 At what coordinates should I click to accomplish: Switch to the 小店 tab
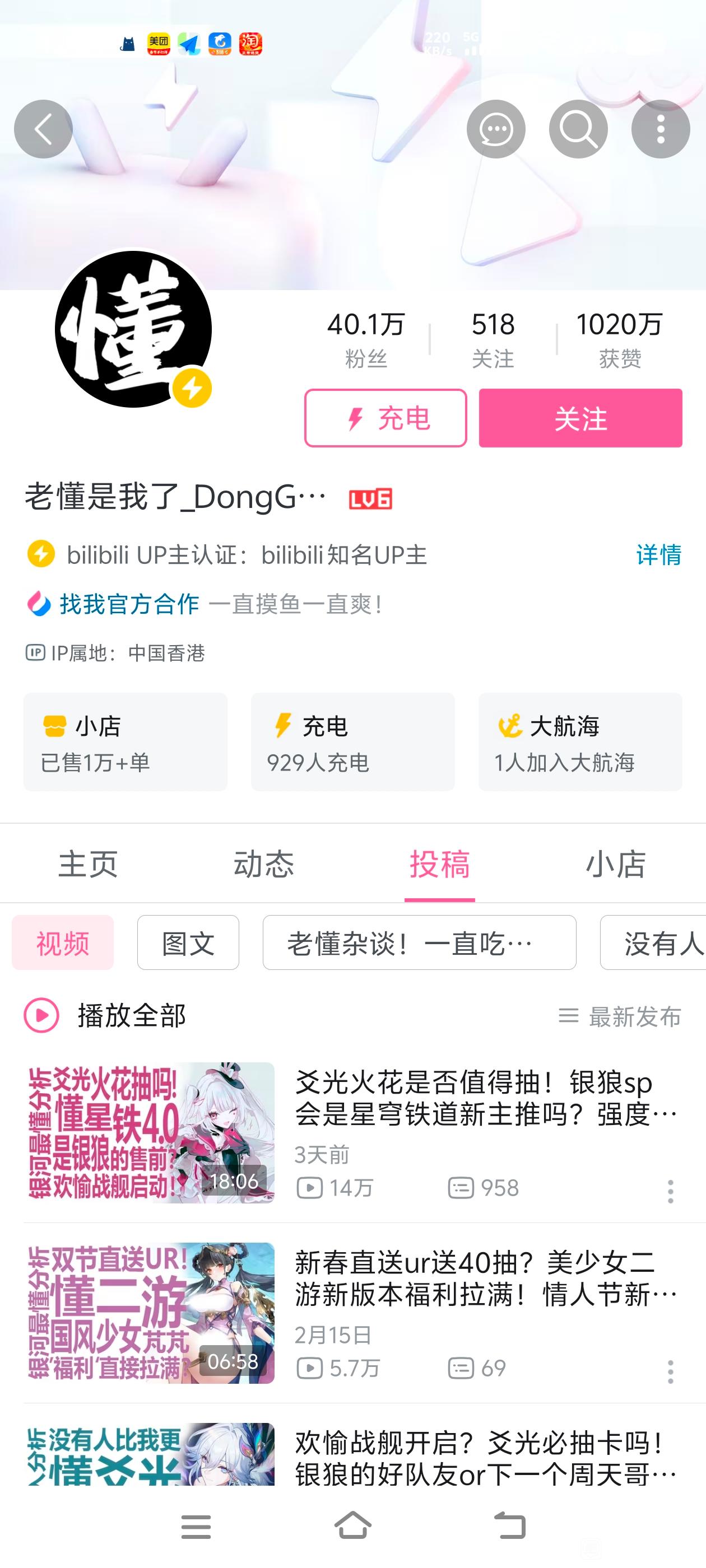click(x=615, y=864)
